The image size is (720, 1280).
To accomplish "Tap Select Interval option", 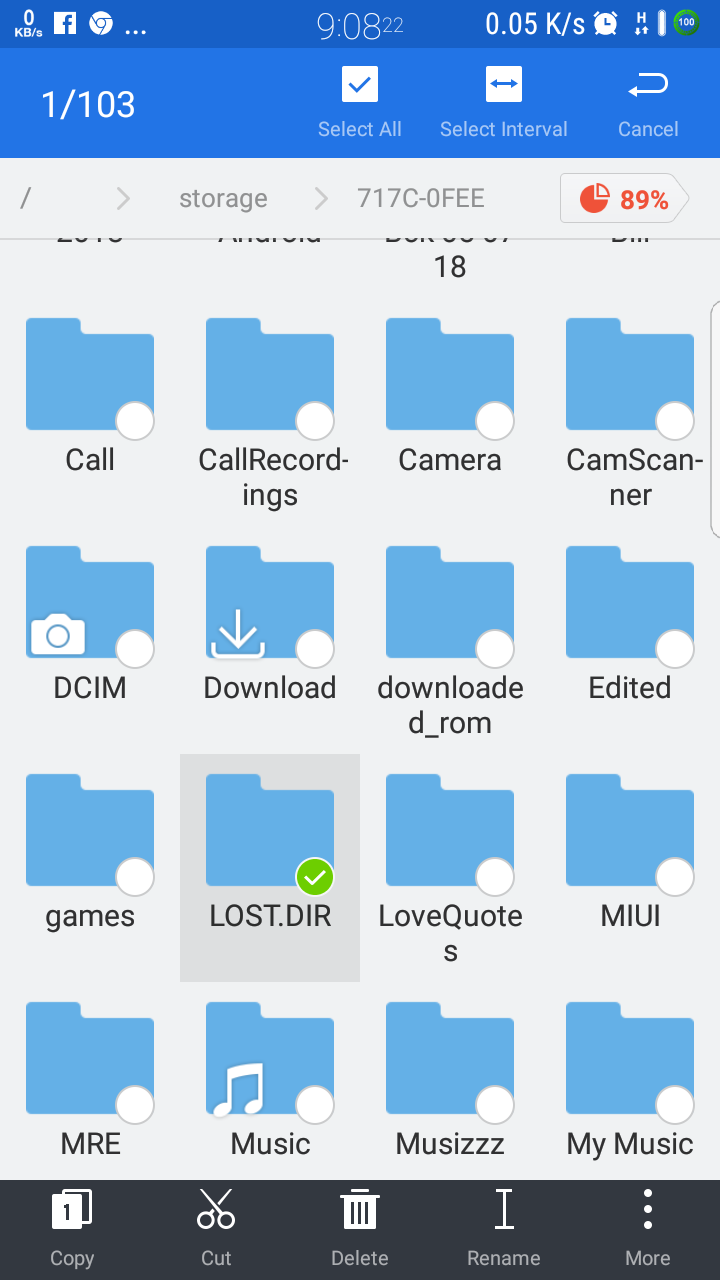I will tap(503, 103).
